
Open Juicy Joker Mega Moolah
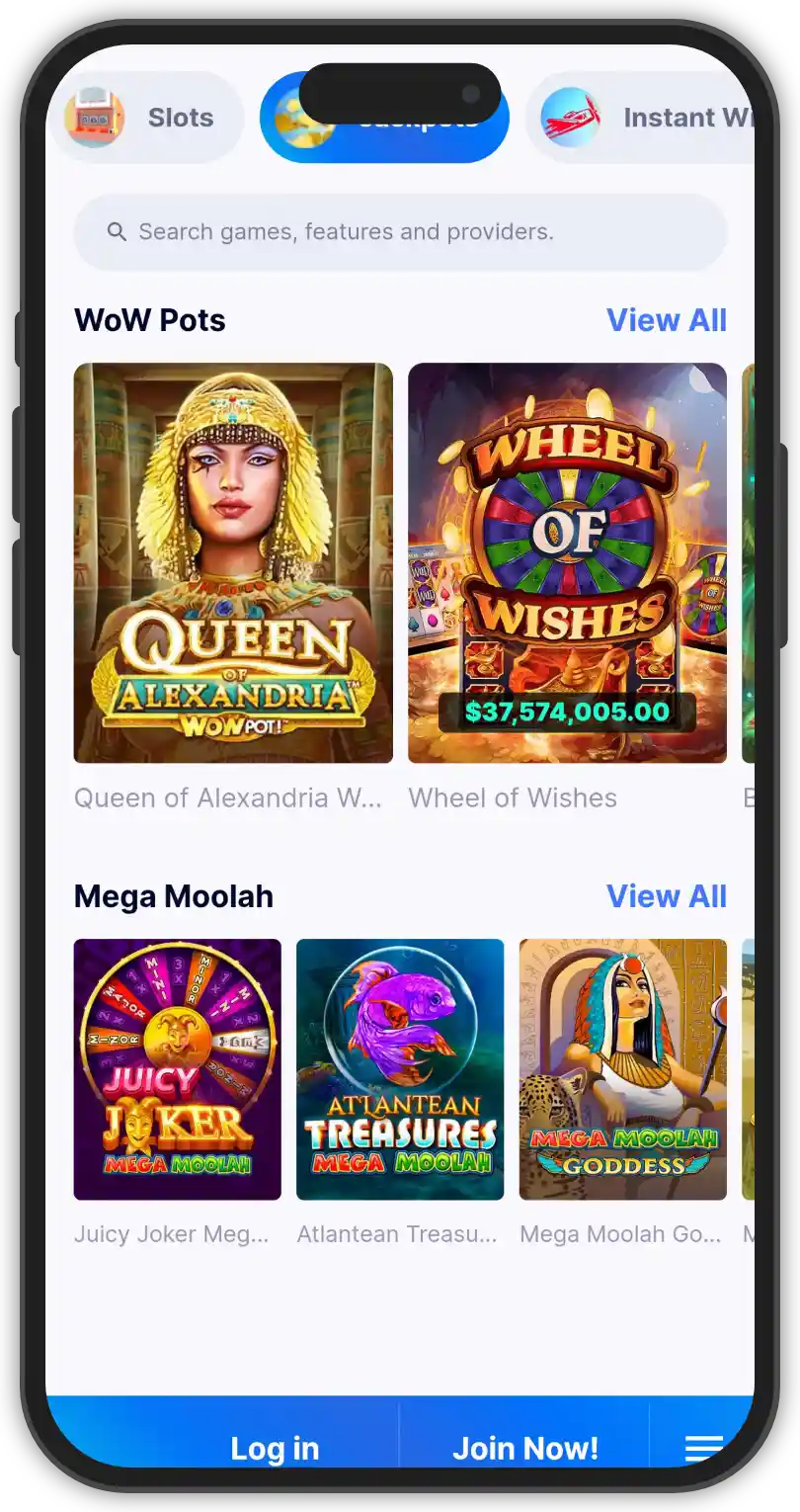pos(178,1069)
